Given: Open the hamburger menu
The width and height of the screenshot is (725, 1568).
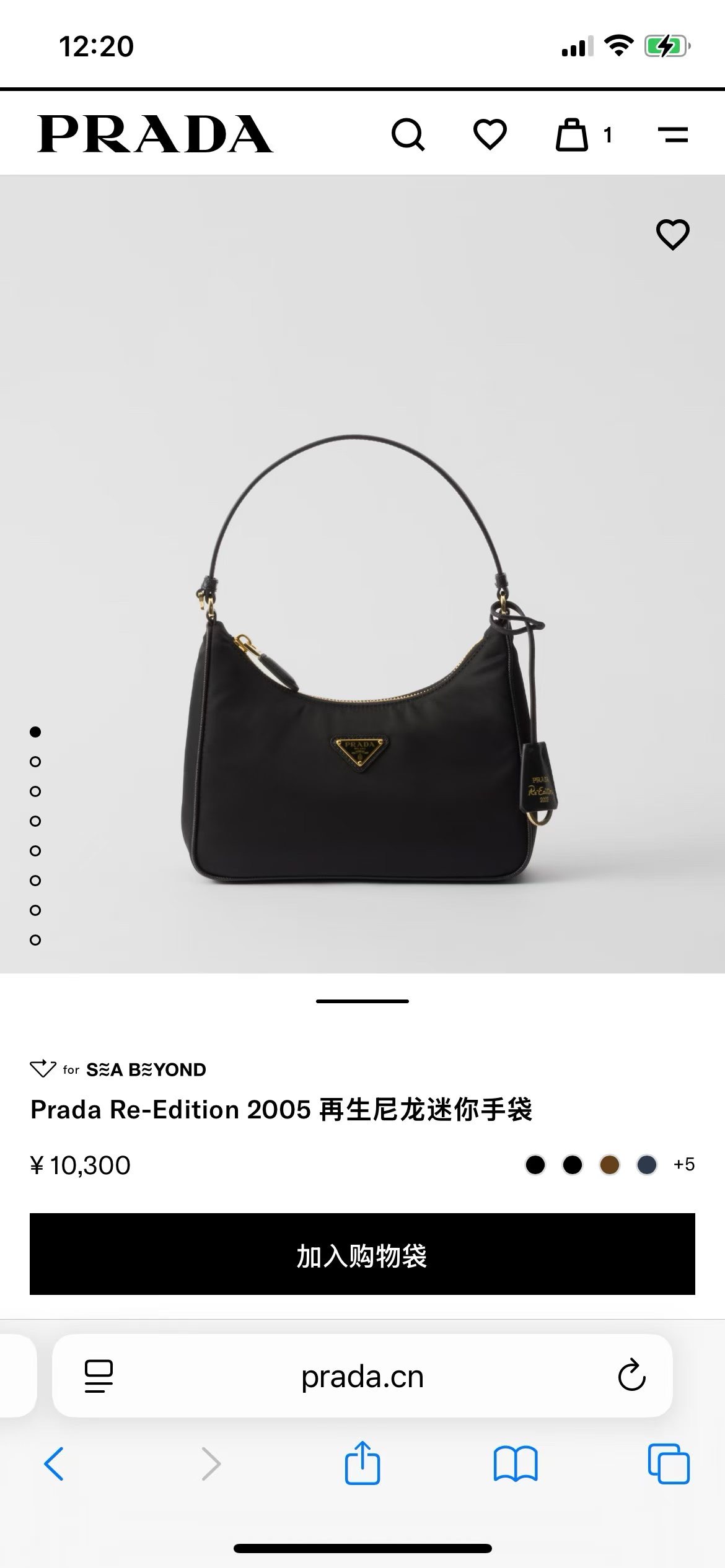Looking at the screenshot, I should [x=672, y=134].
